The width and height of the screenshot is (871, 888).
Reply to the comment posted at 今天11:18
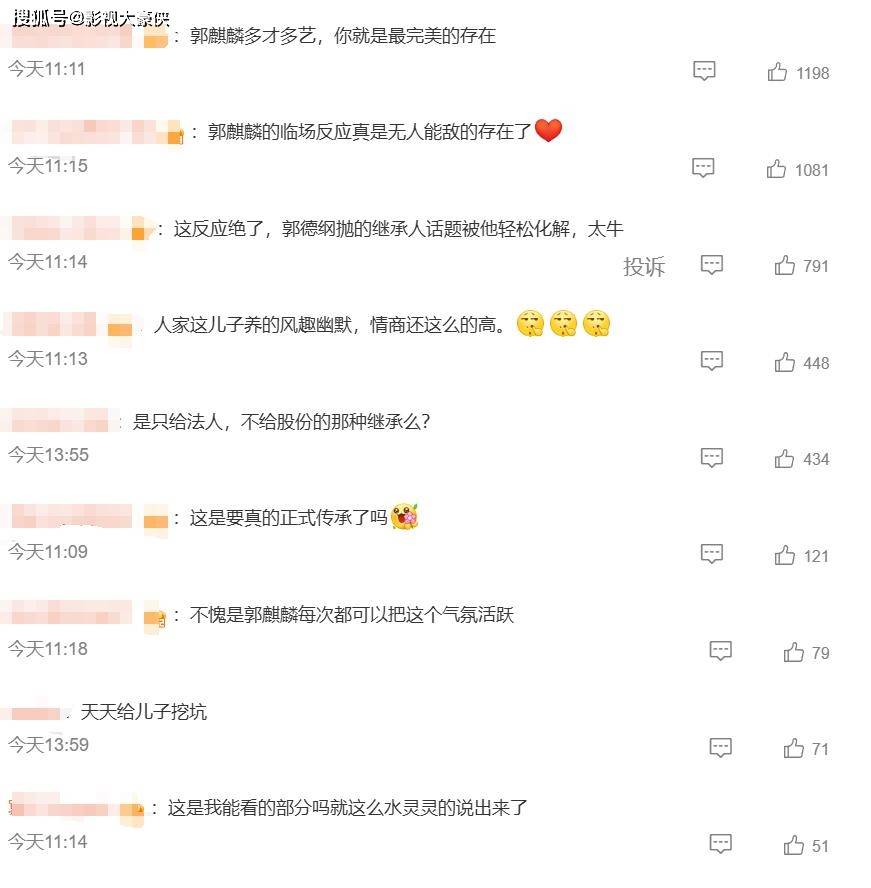point(720,652)
